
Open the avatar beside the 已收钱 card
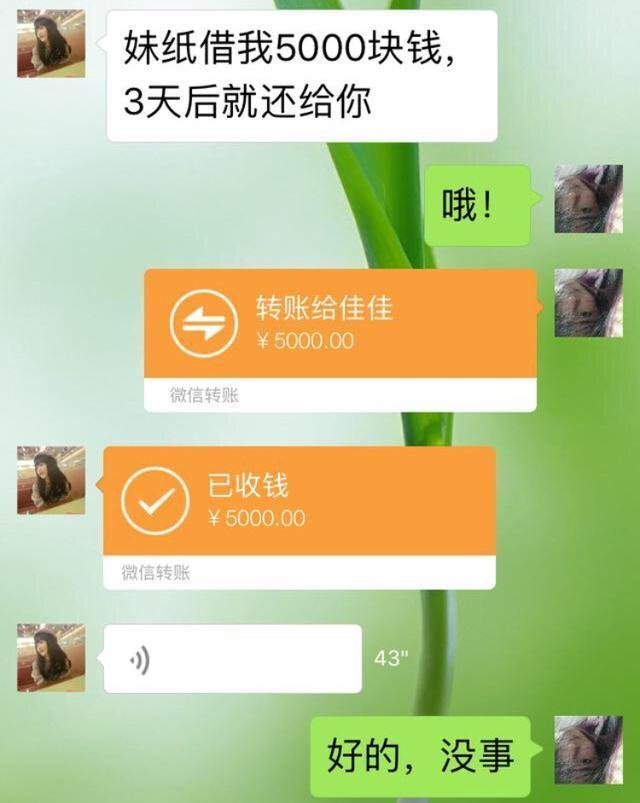coord(51,480)
